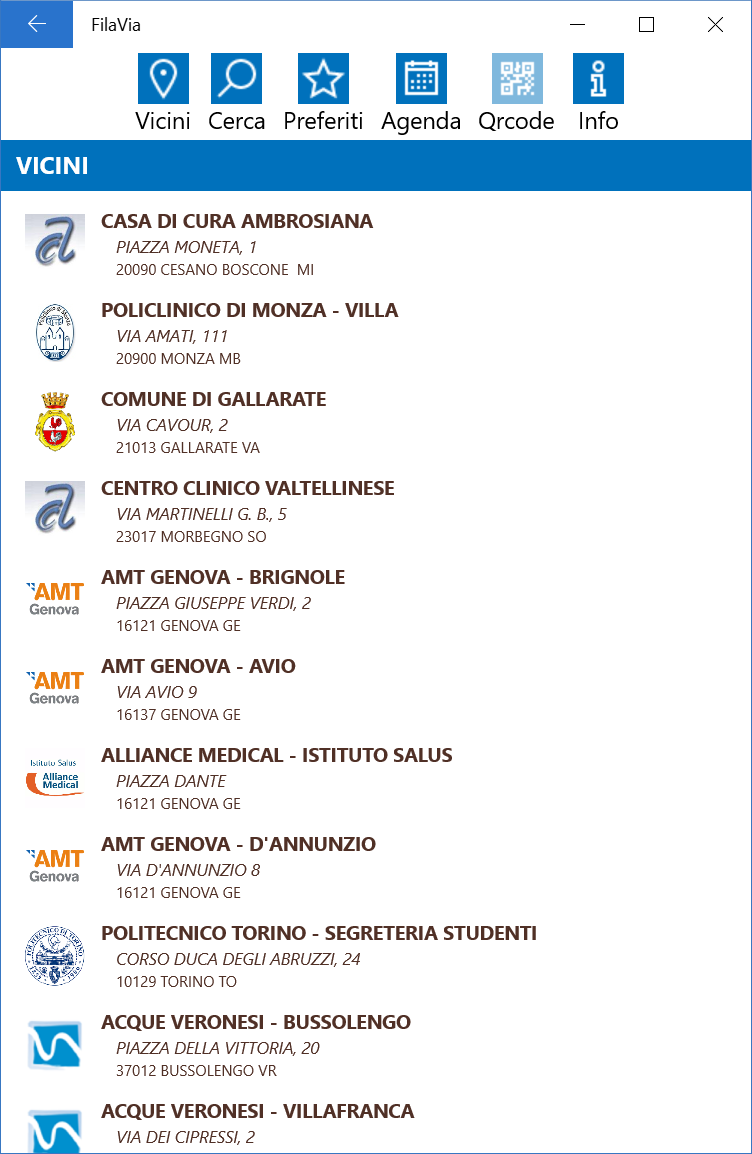This screenshot has height=1154, width=752.
Task: Select Politecnico Torino - Segreteria Studenti
Action: point(318,934)
